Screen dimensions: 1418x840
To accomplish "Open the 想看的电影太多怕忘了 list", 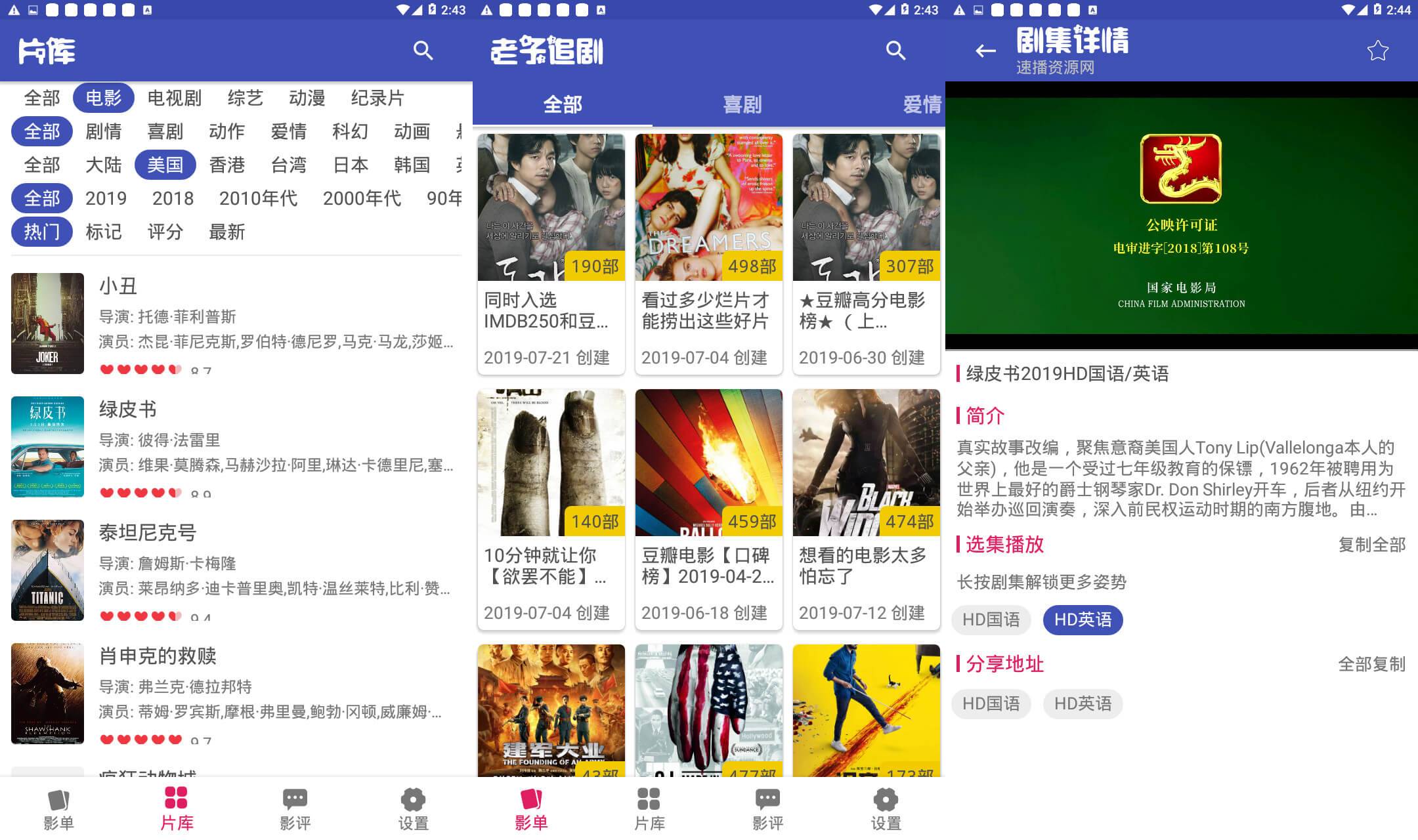I will [866, 509].
